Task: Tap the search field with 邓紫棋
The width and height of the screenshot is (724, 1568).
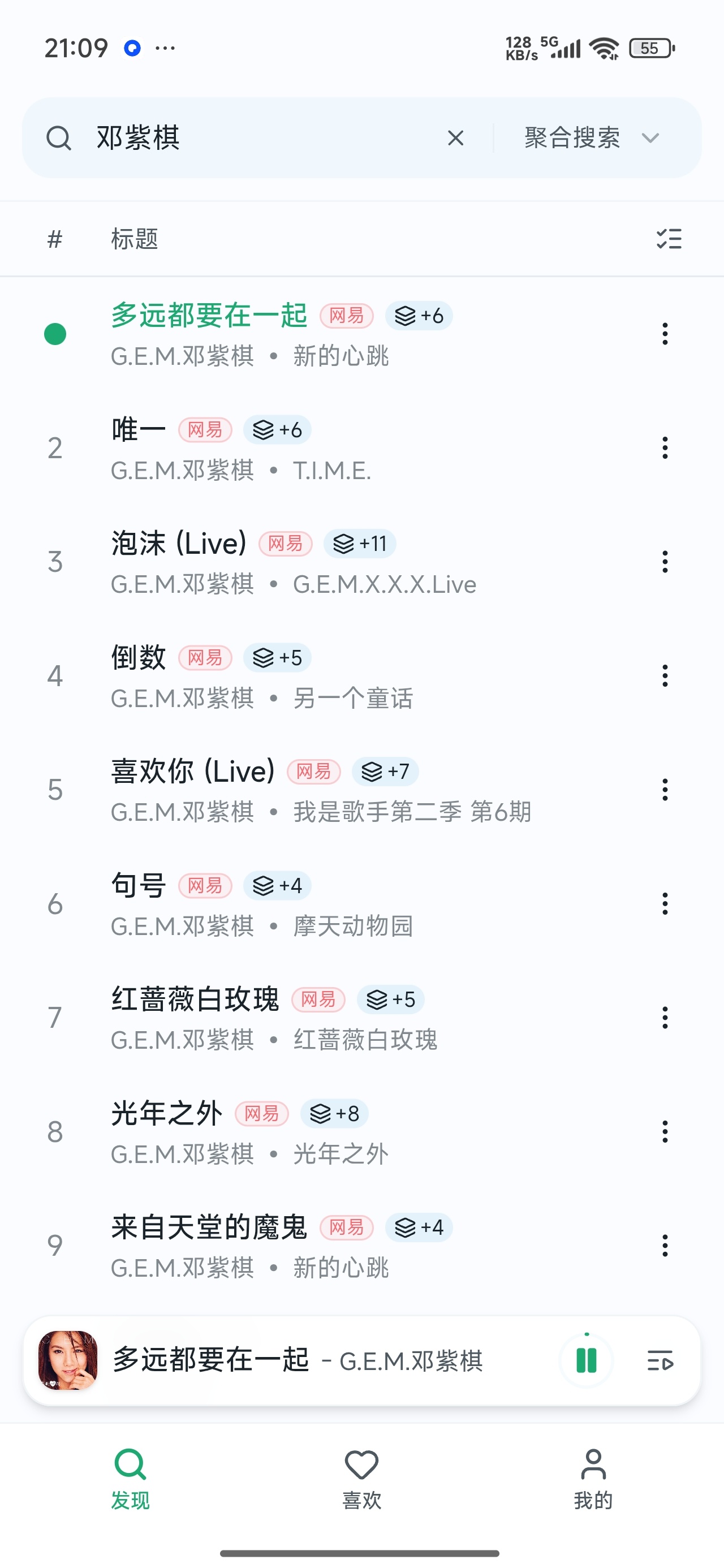Action: [256, 138]
